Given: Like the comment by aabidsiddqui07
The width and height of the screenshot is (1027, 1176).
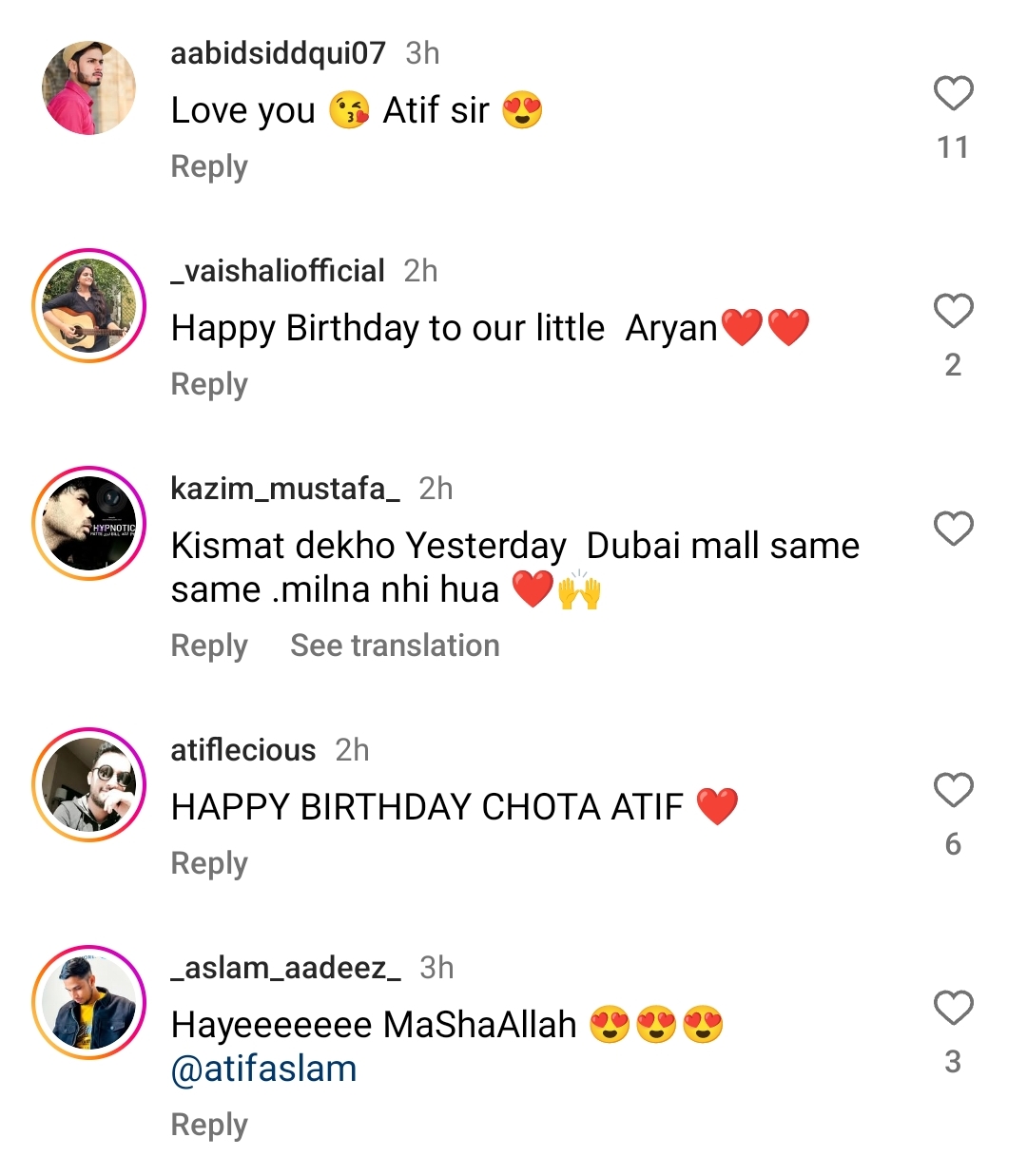Looking at the screenshot, I should pyautogui.click(x=952, y=92).
